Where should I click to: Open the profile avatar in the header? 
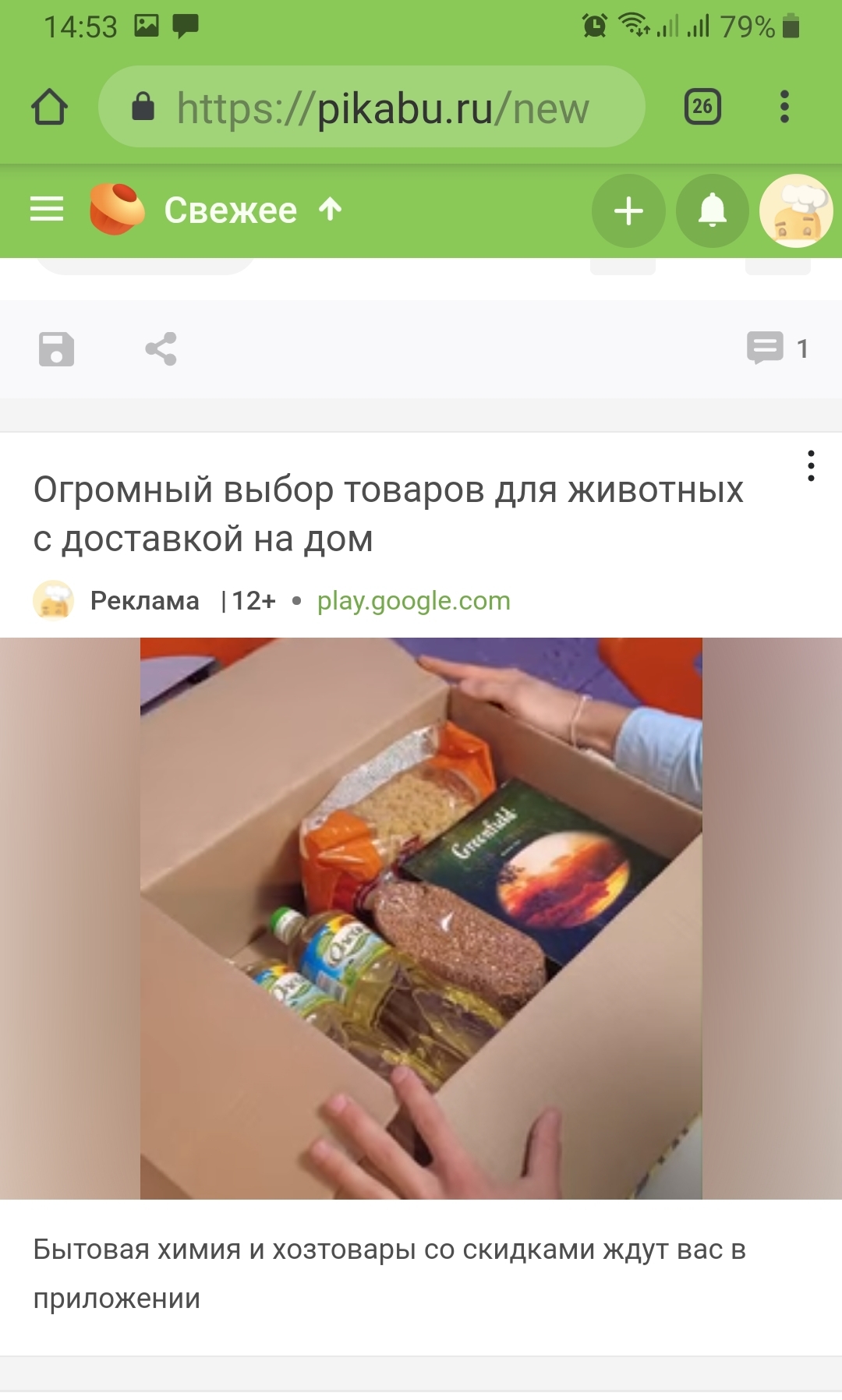[796, 210]
